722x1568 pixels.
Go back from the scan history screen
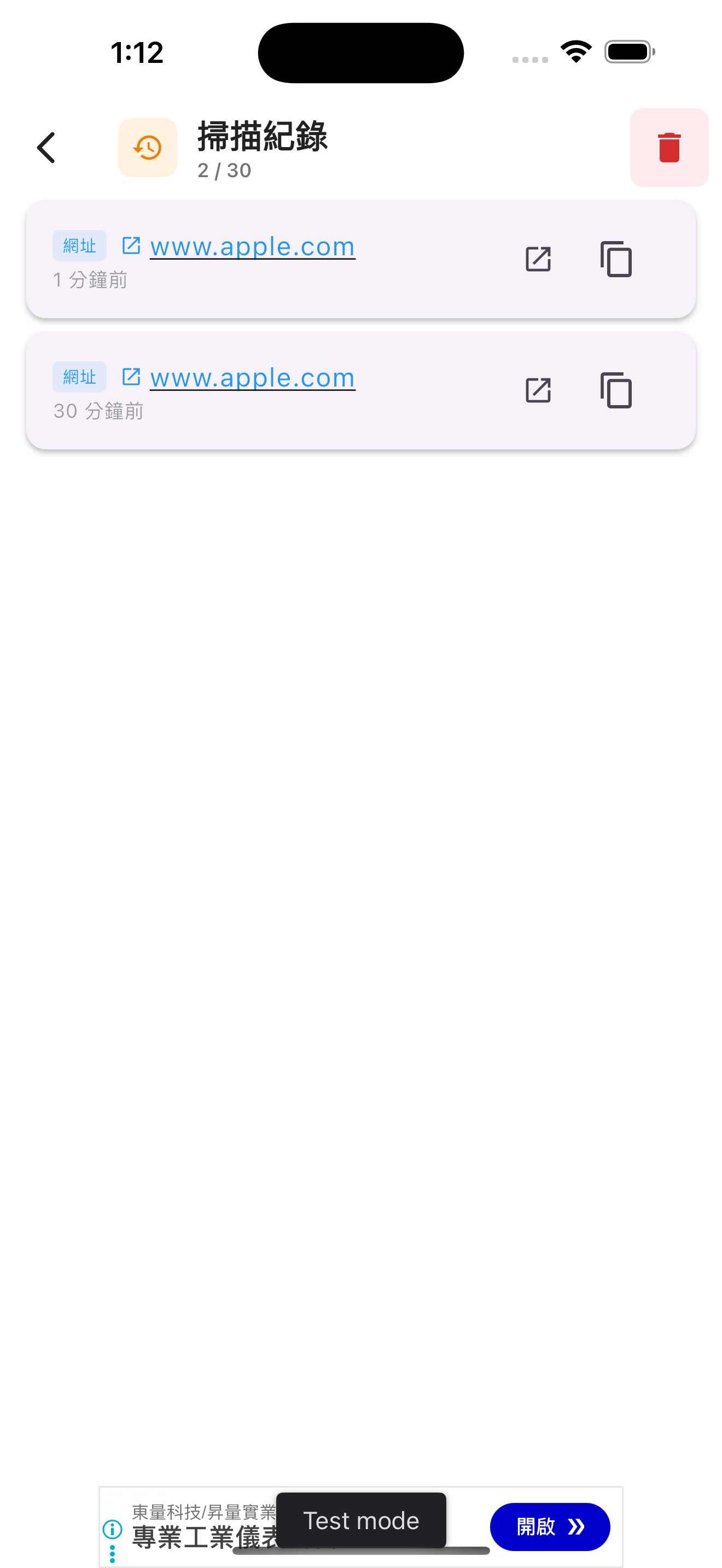[x=46, y=148]
